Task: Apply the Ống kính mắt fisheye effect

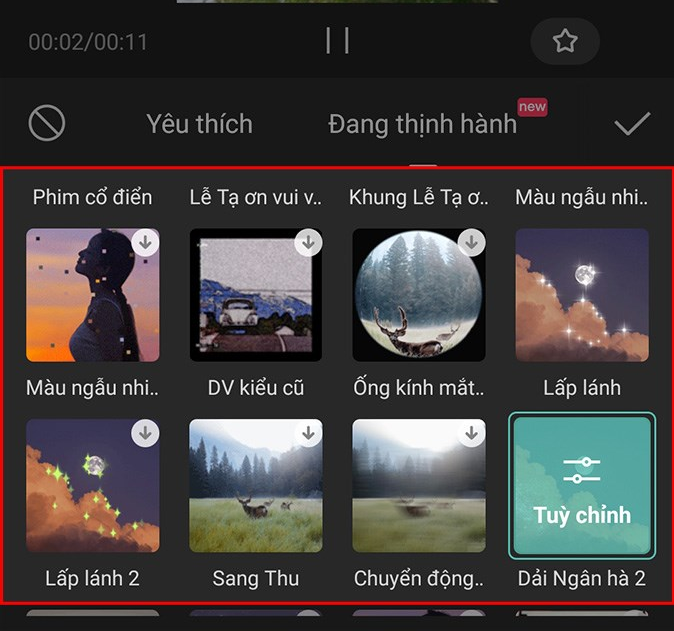Action: click(x=419, y=295)
